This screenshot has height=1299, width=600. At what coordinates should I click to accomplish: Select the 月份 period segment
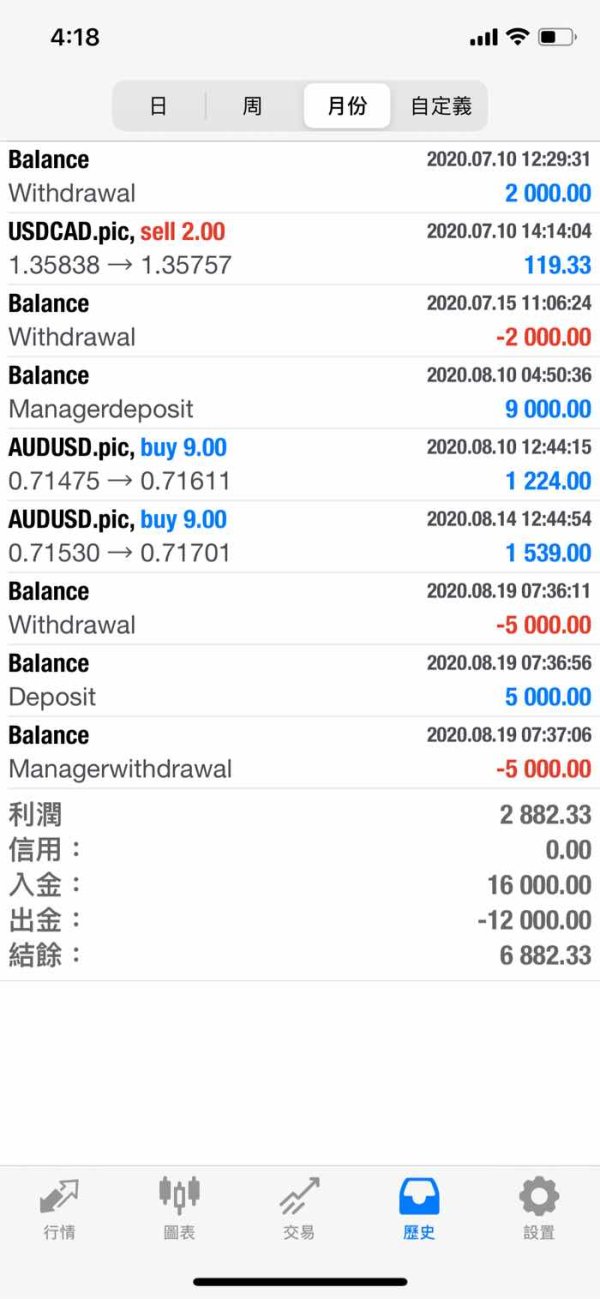tap(347, 106)
